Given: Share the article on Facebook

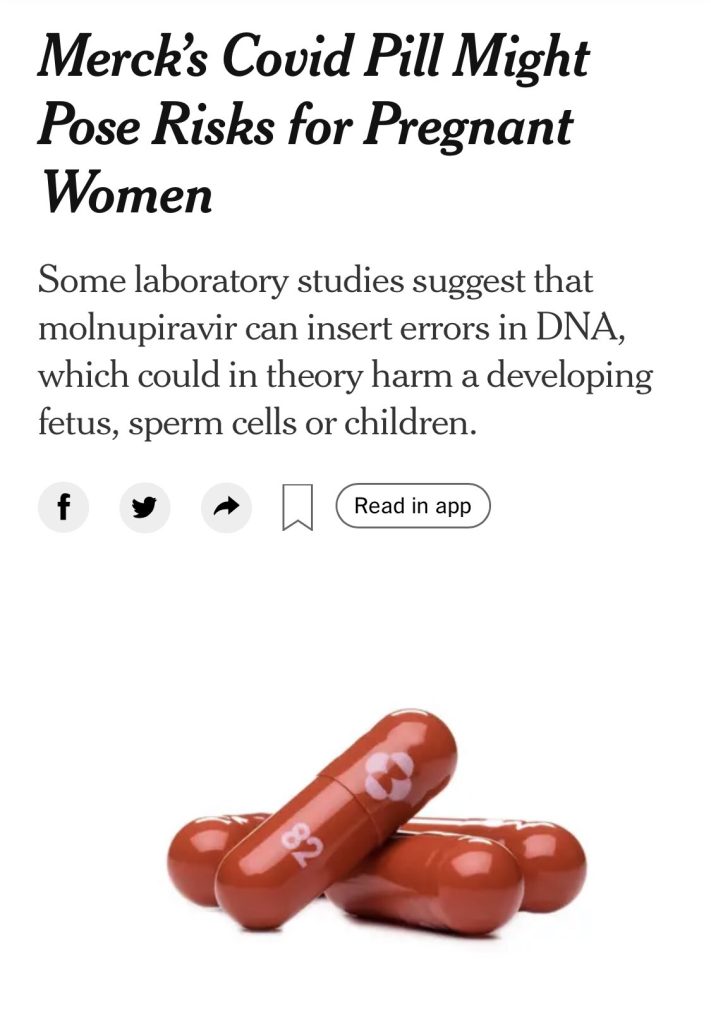Looking at the screenshot, I should pos(63,507).
